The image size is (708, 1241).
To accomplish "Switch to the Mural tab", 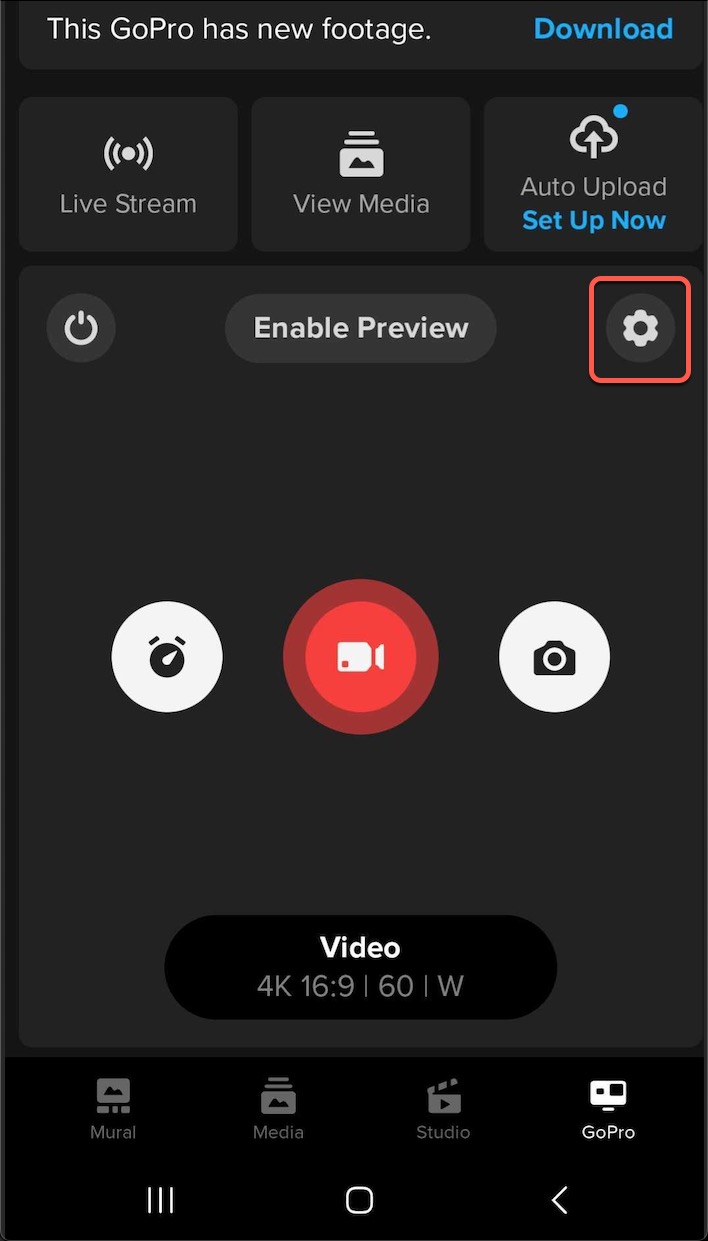I will 113,1108.
